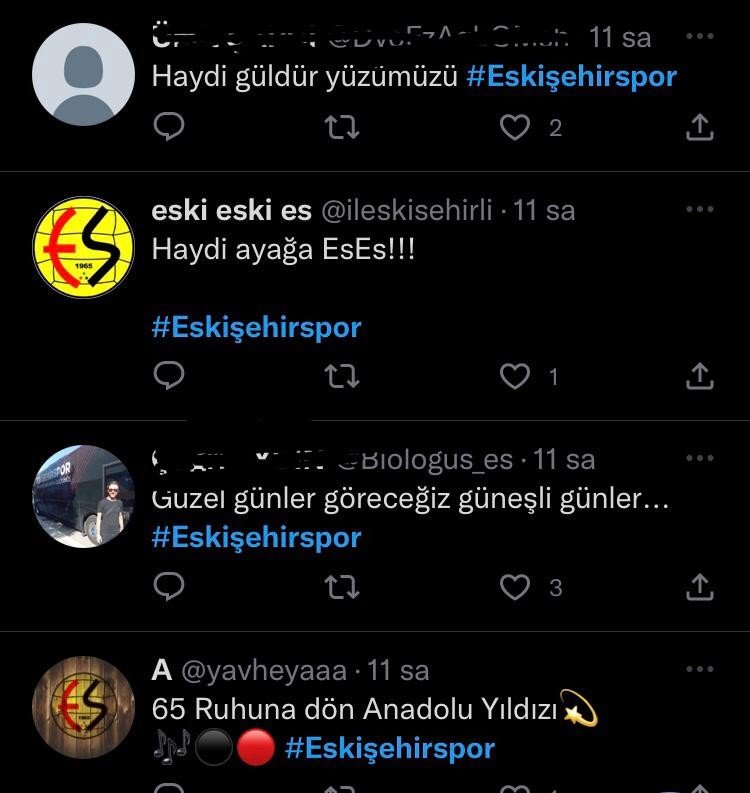The width and height of the screenshot is (750, 793).
Task: Open reply composer for the @yavheyaaa tweet
Action: pyautogui.click(x=170, y=789)
